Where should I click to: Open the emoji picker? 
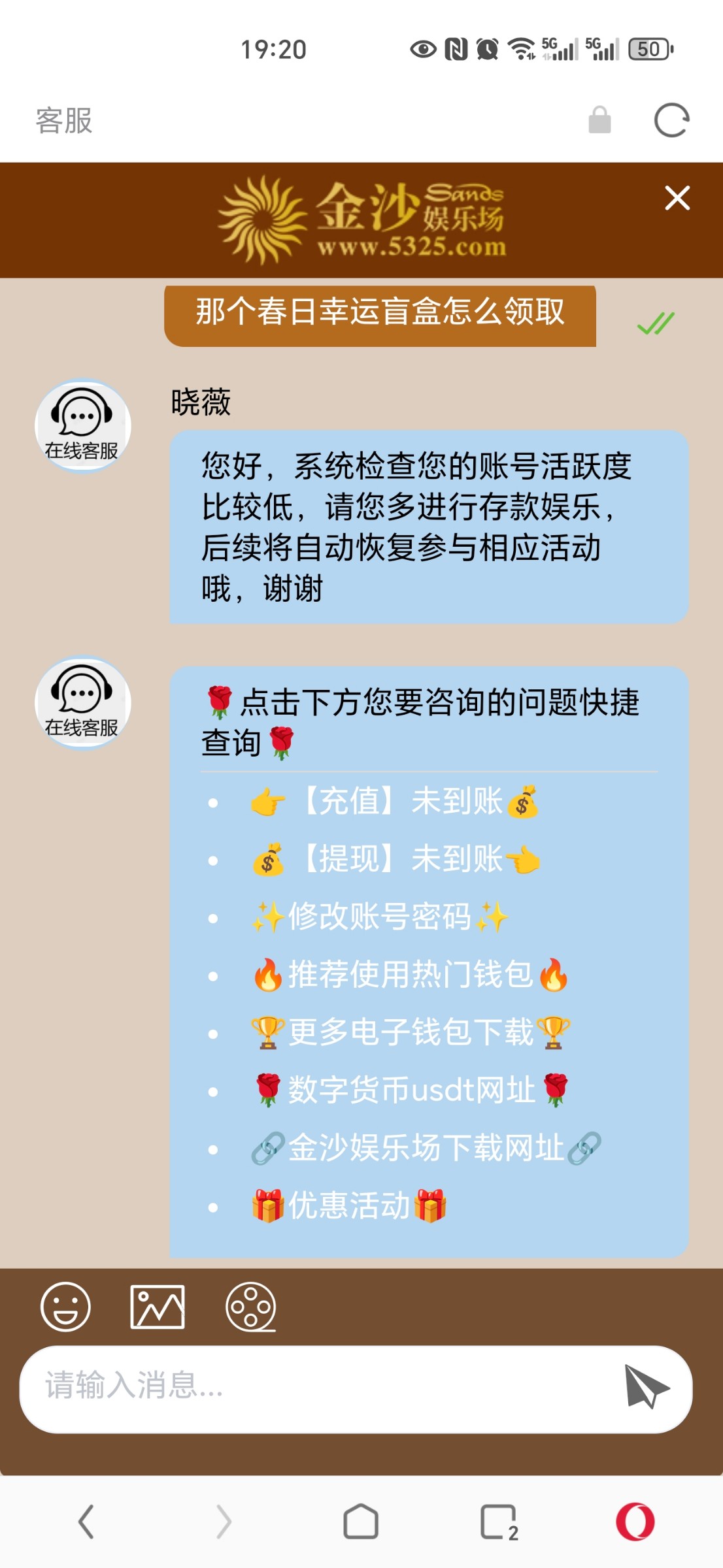[65, 1307]
